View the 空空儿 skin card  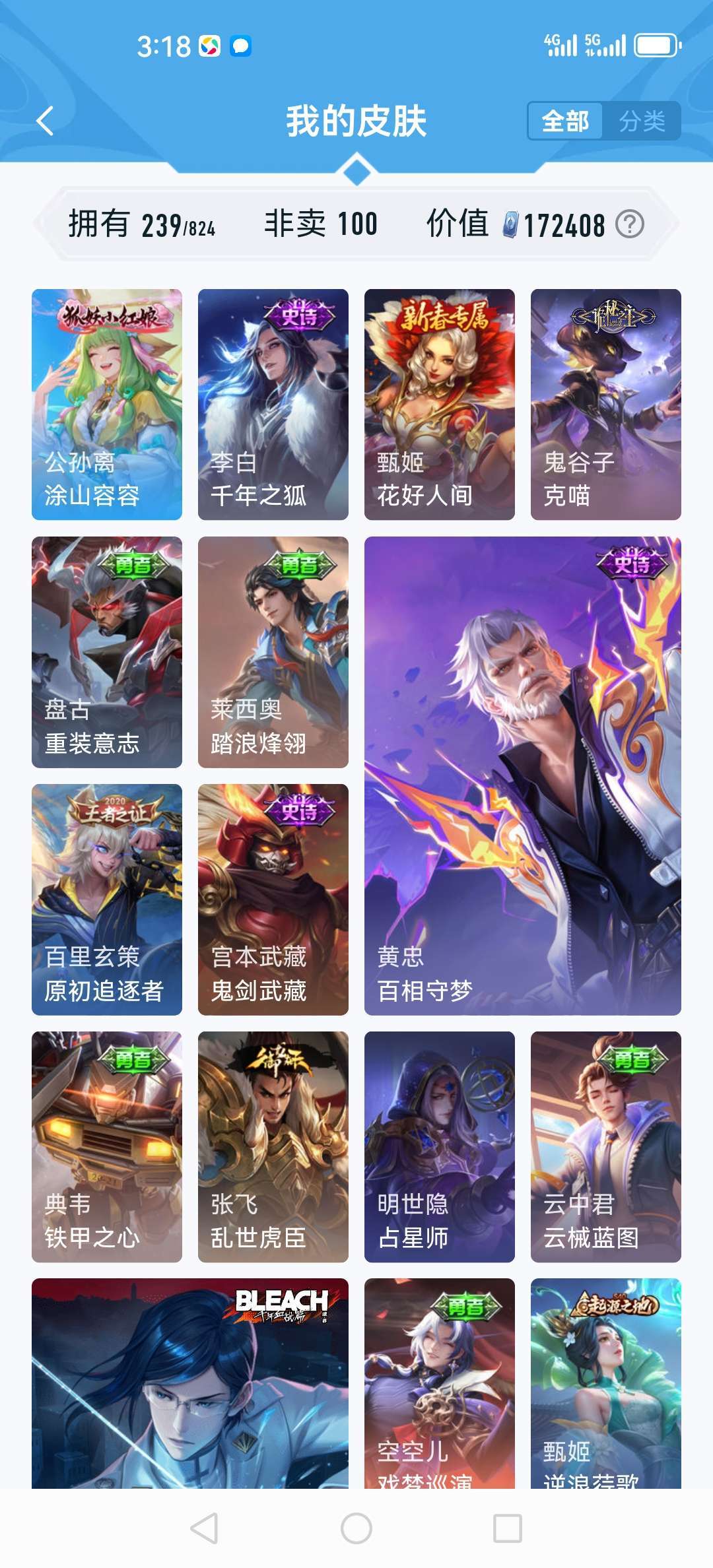[440, 1383]
